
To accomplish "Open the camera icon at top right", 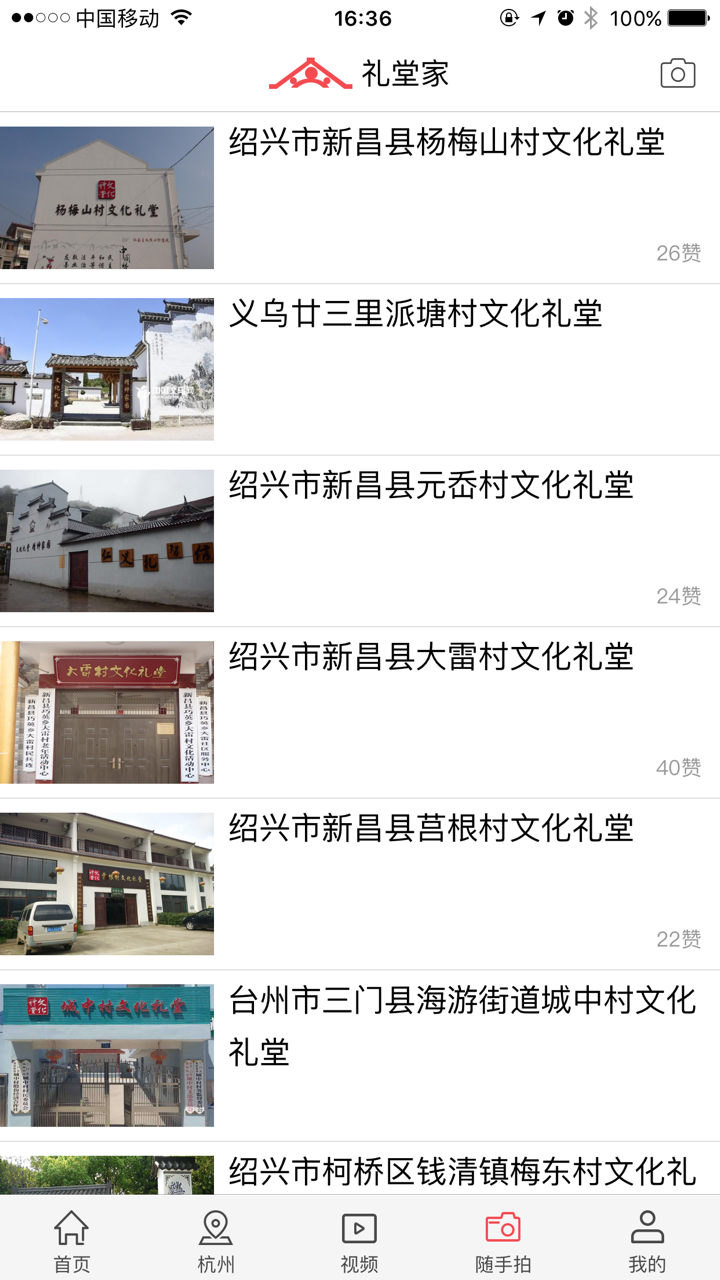I will (x=679, y=71).
